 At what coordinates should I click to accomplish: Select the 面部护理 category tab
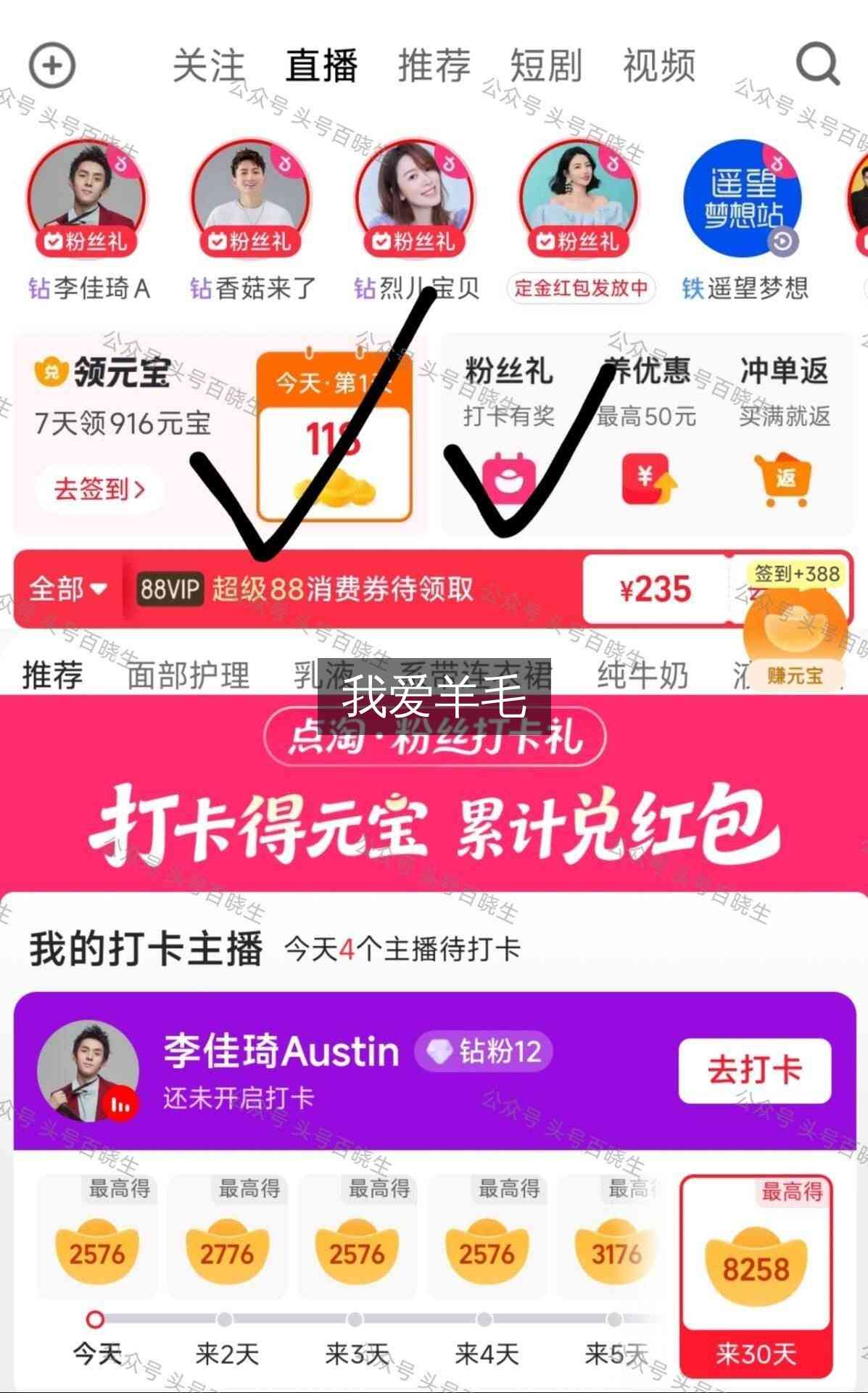coord(189,675)
